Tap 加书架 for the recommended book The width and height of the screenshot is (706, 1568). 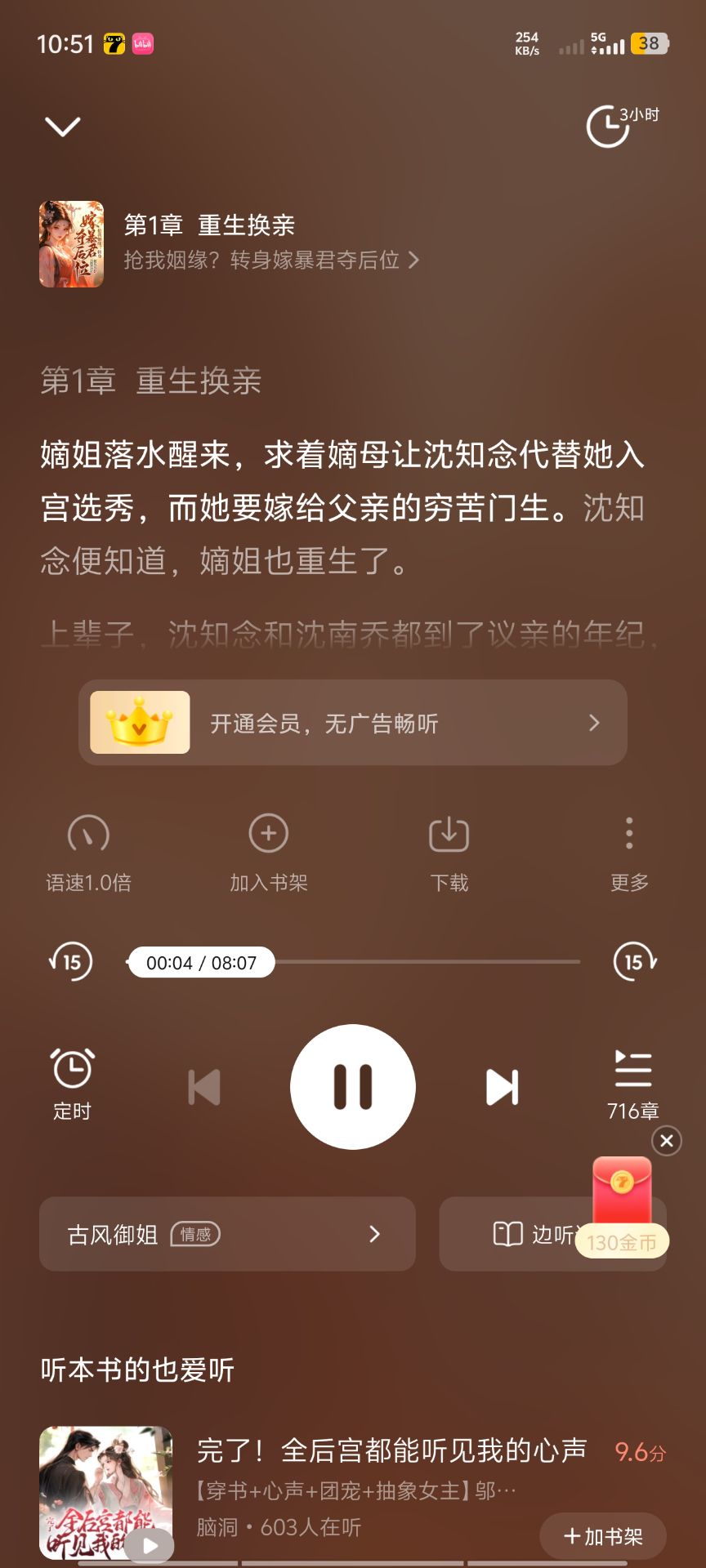603,1536
